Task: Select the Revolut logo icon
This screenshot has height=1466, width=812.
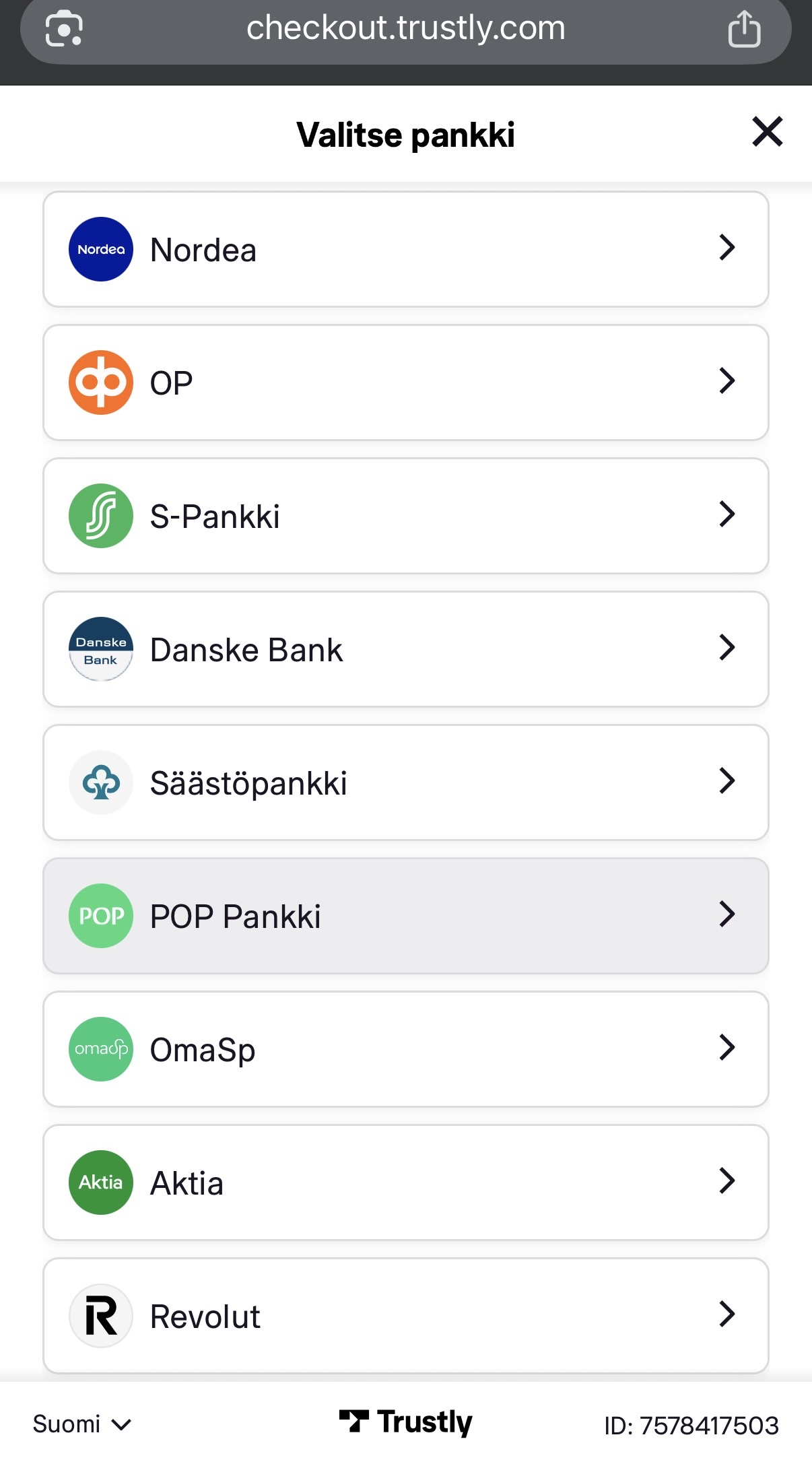Action: coord(100,1314)
